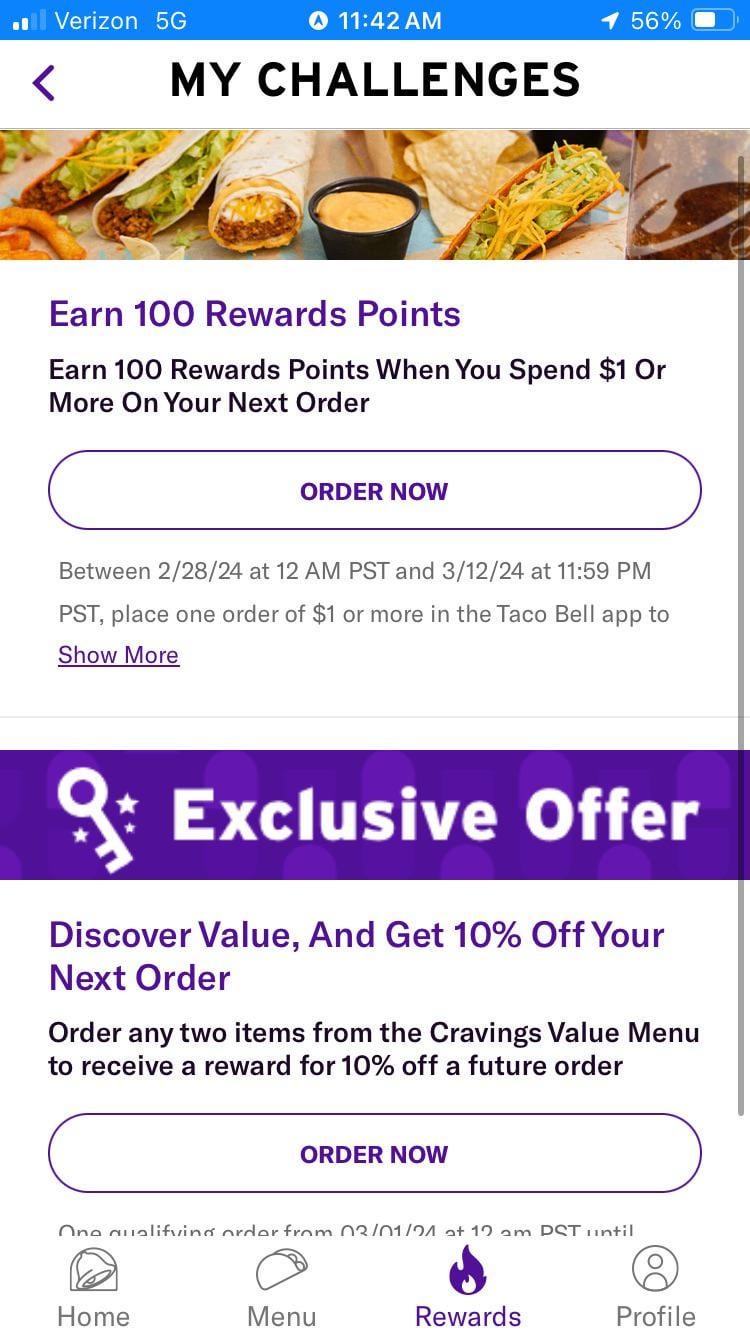Tap Order Now for 10% off offer

point(374,1153)
